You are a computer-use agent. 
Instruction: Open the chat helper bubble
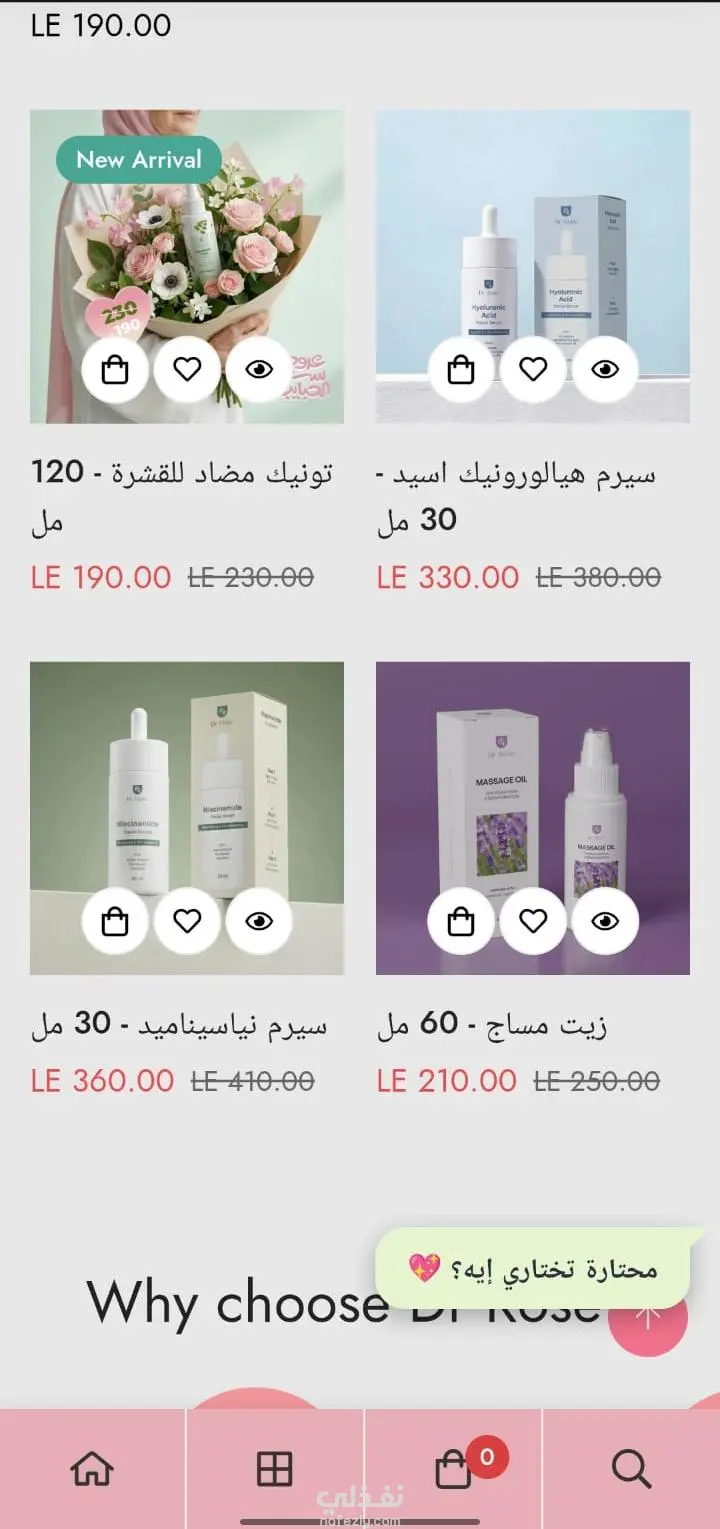tap(532, 1269)
